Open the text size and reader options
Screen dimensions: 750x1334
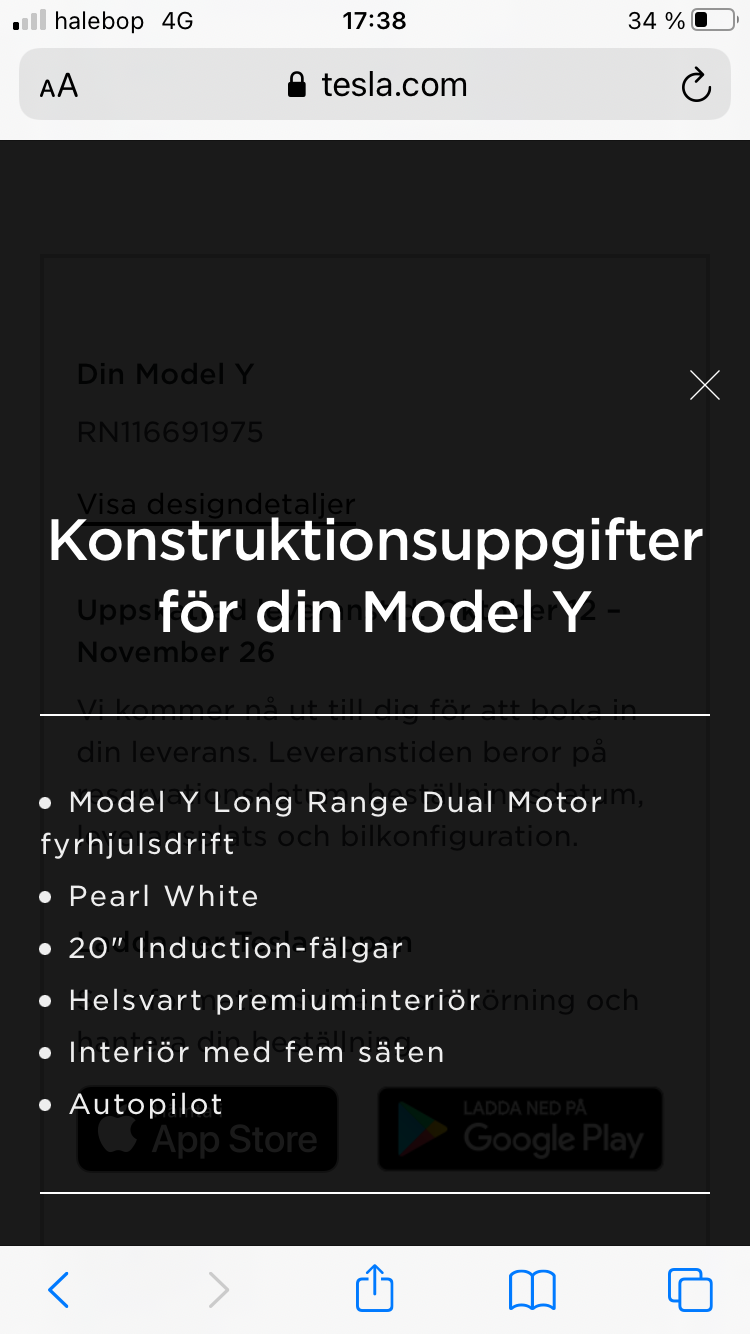(59, 86)
